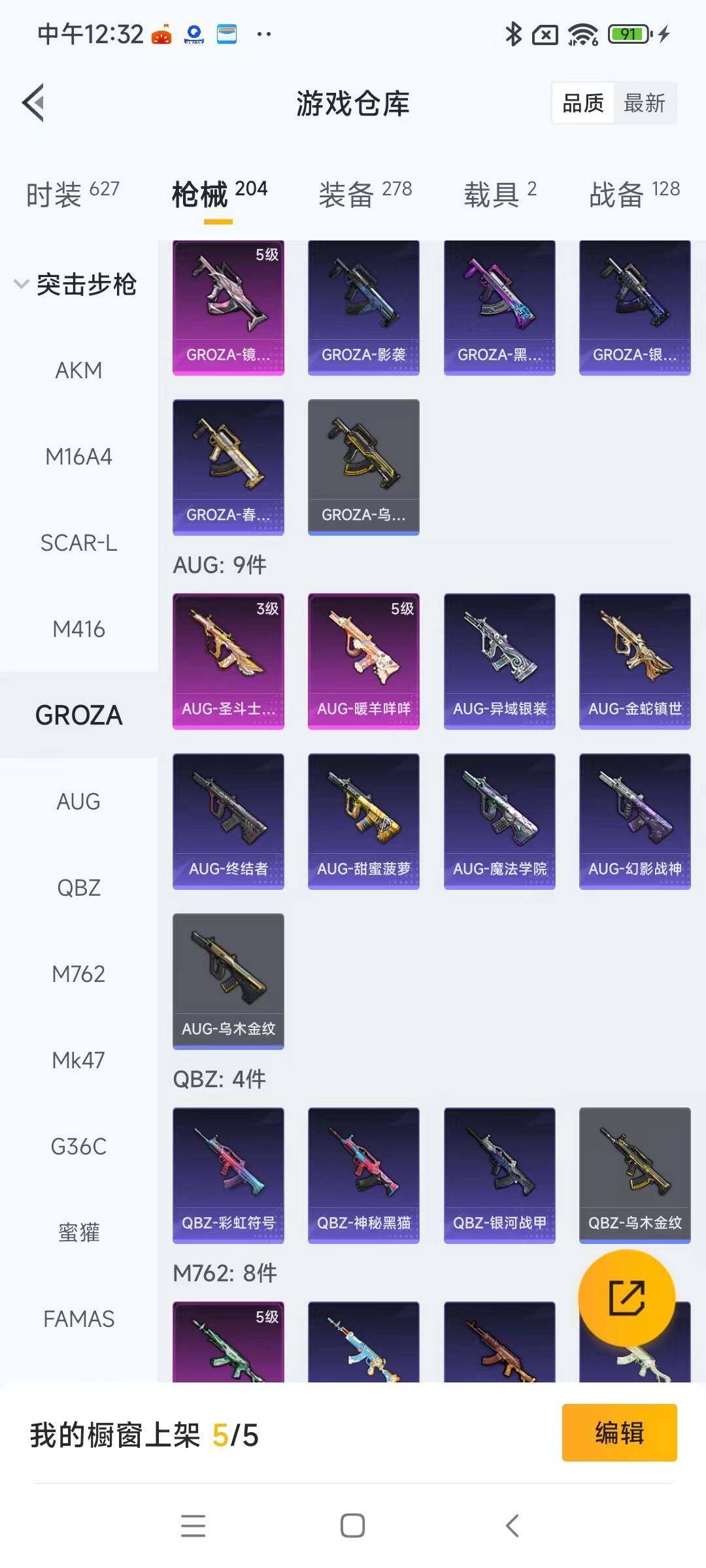Switch to the 装备 tab
706x1568 pixels.
pyautogui.click(x=365, y=194)
